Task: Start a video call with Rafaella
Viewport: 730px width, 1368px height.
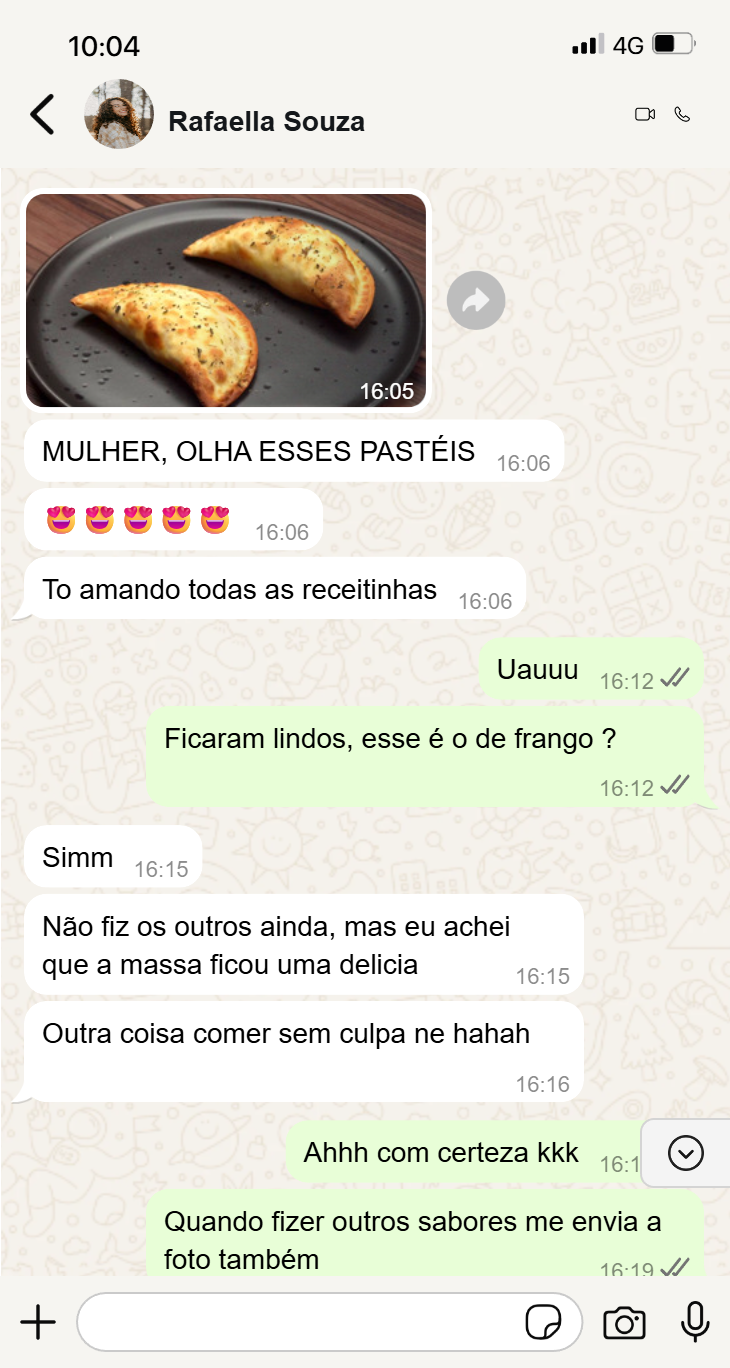Action: [645, 115]
